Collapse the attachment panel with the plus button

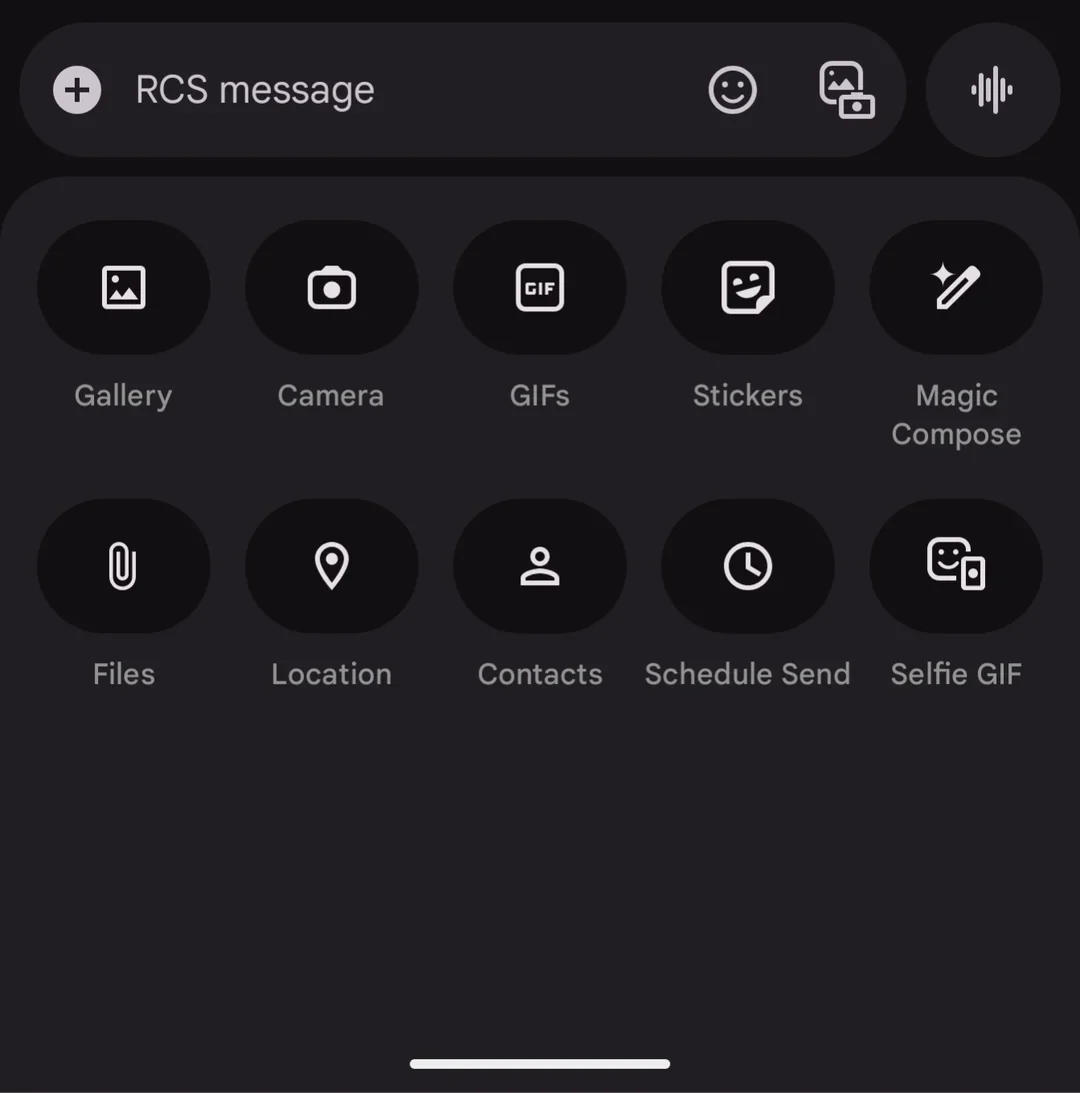coord(76,90)
